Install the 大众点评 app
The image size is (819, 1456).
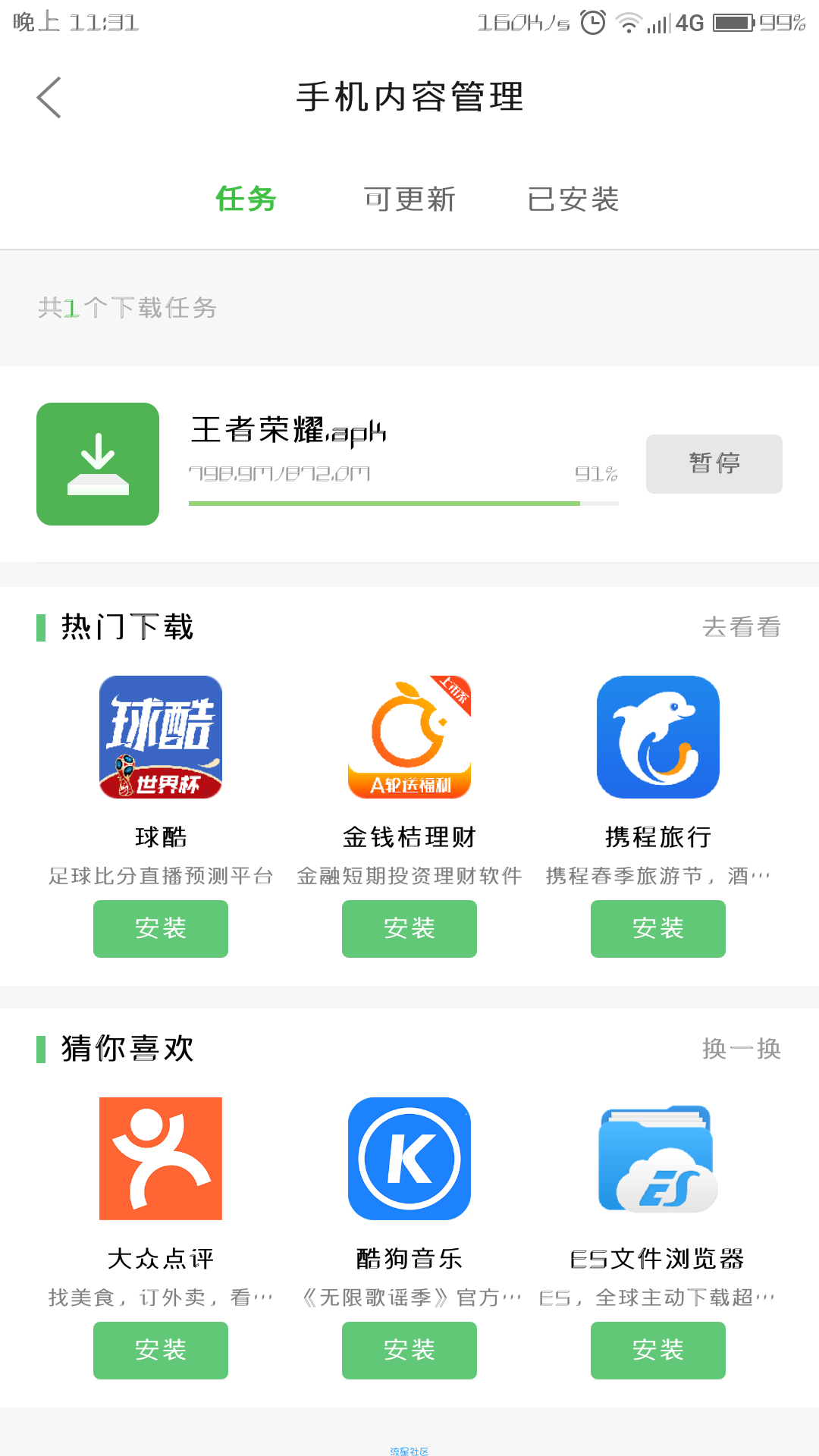161,1351
